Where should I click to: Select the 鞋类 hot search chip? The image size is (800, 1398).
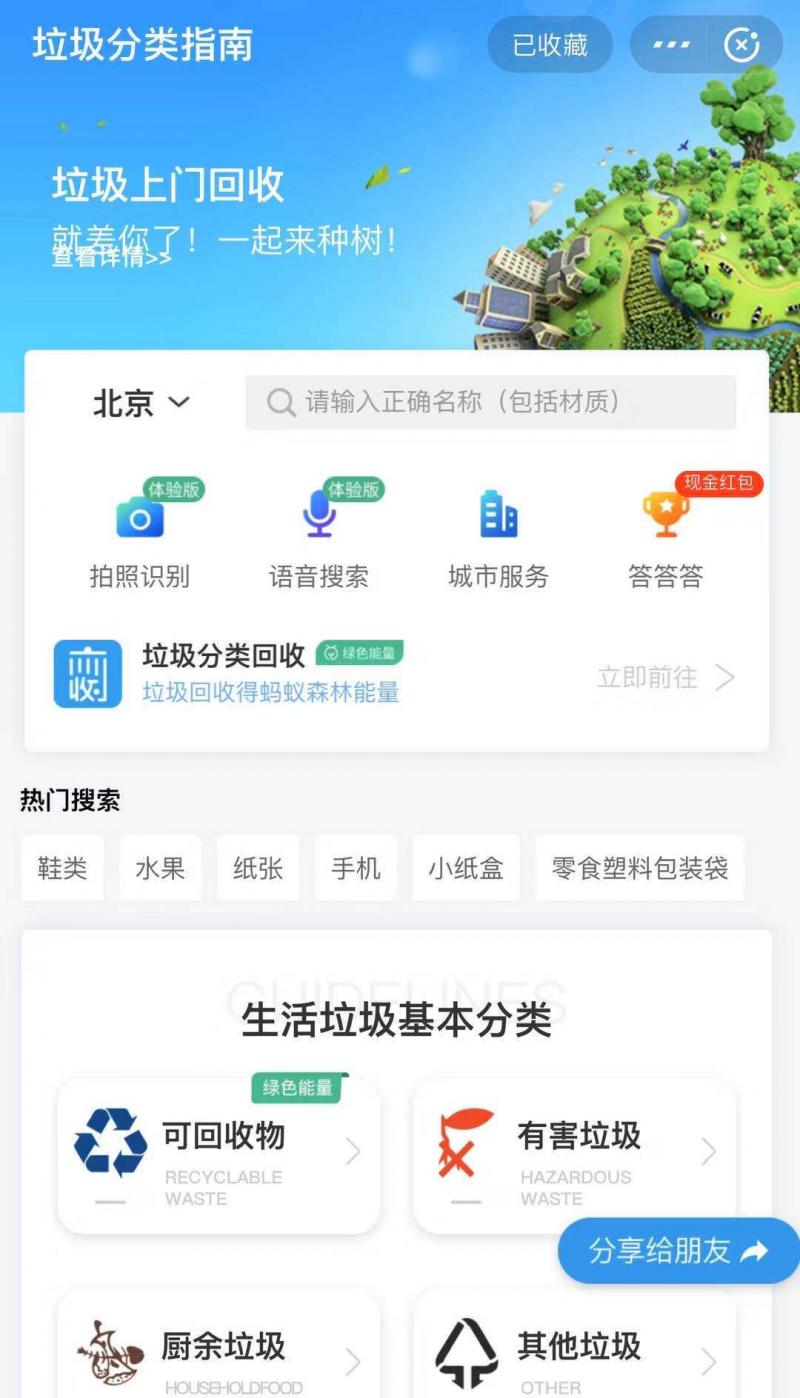(x=62, y=868)
